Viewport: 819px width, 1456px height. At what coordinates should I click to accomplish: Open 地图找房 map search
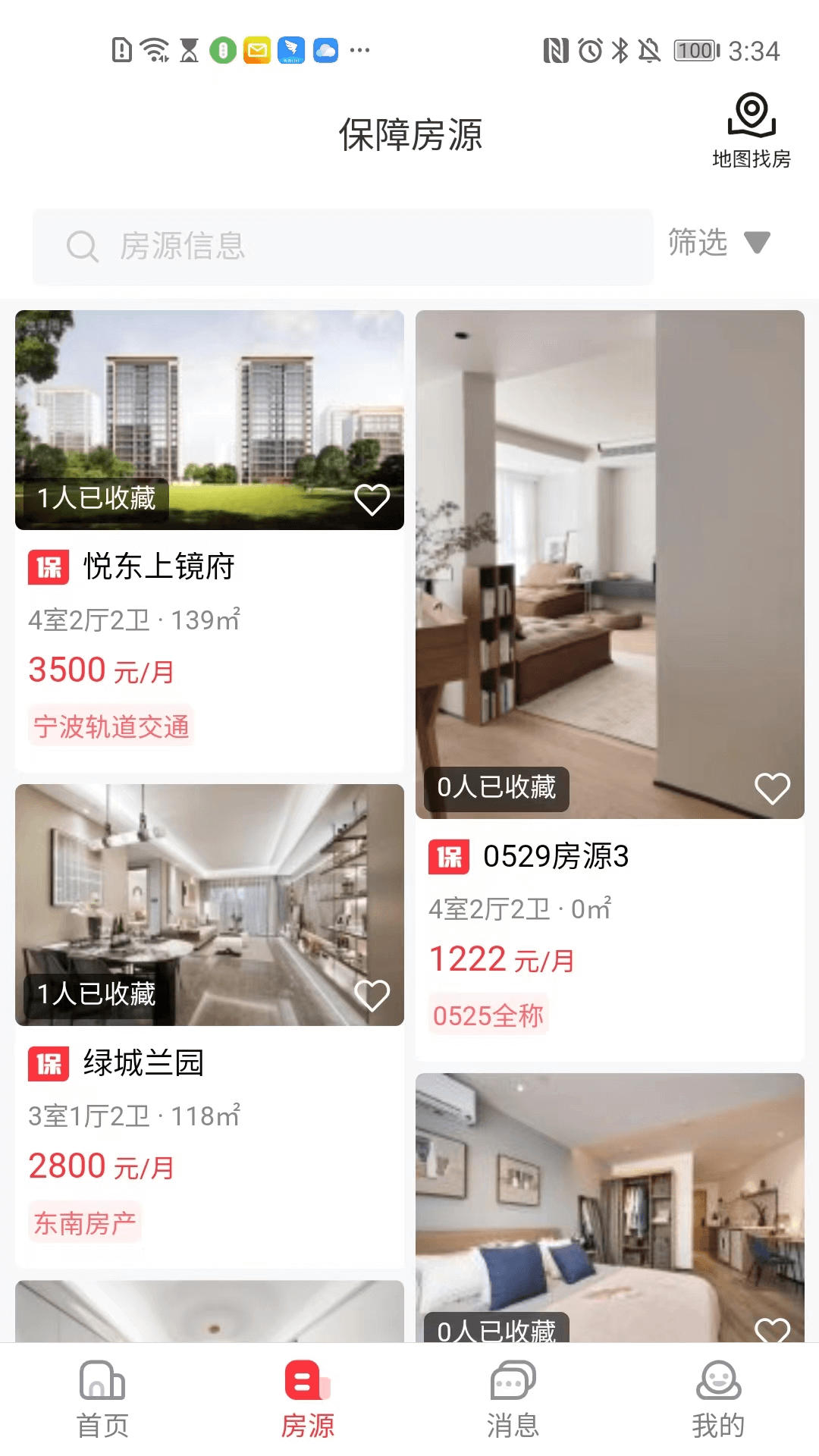pos(751,130)
